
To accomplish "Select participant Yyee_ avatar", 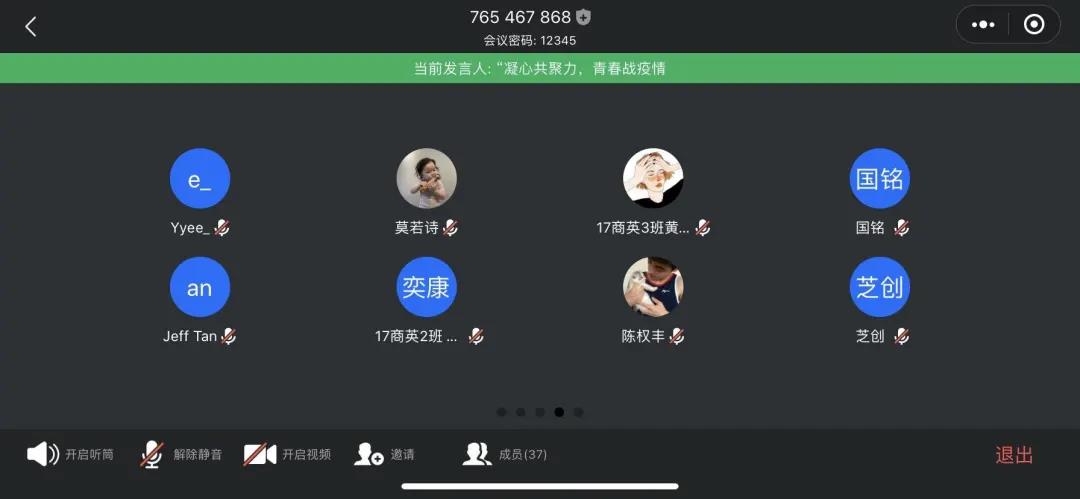I will pos(200,179).
